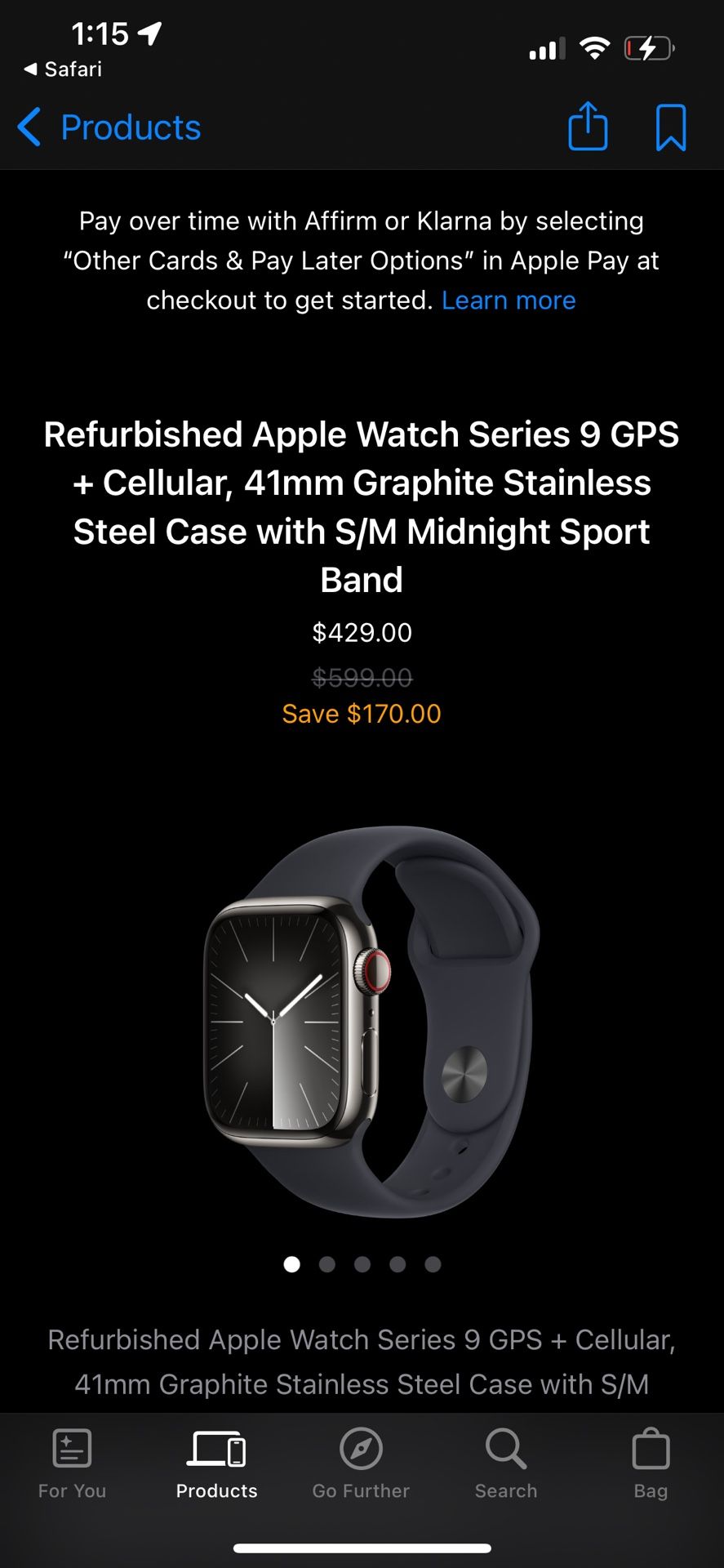
Task: Select the second carousel page dot
Action: point(326,1263)
